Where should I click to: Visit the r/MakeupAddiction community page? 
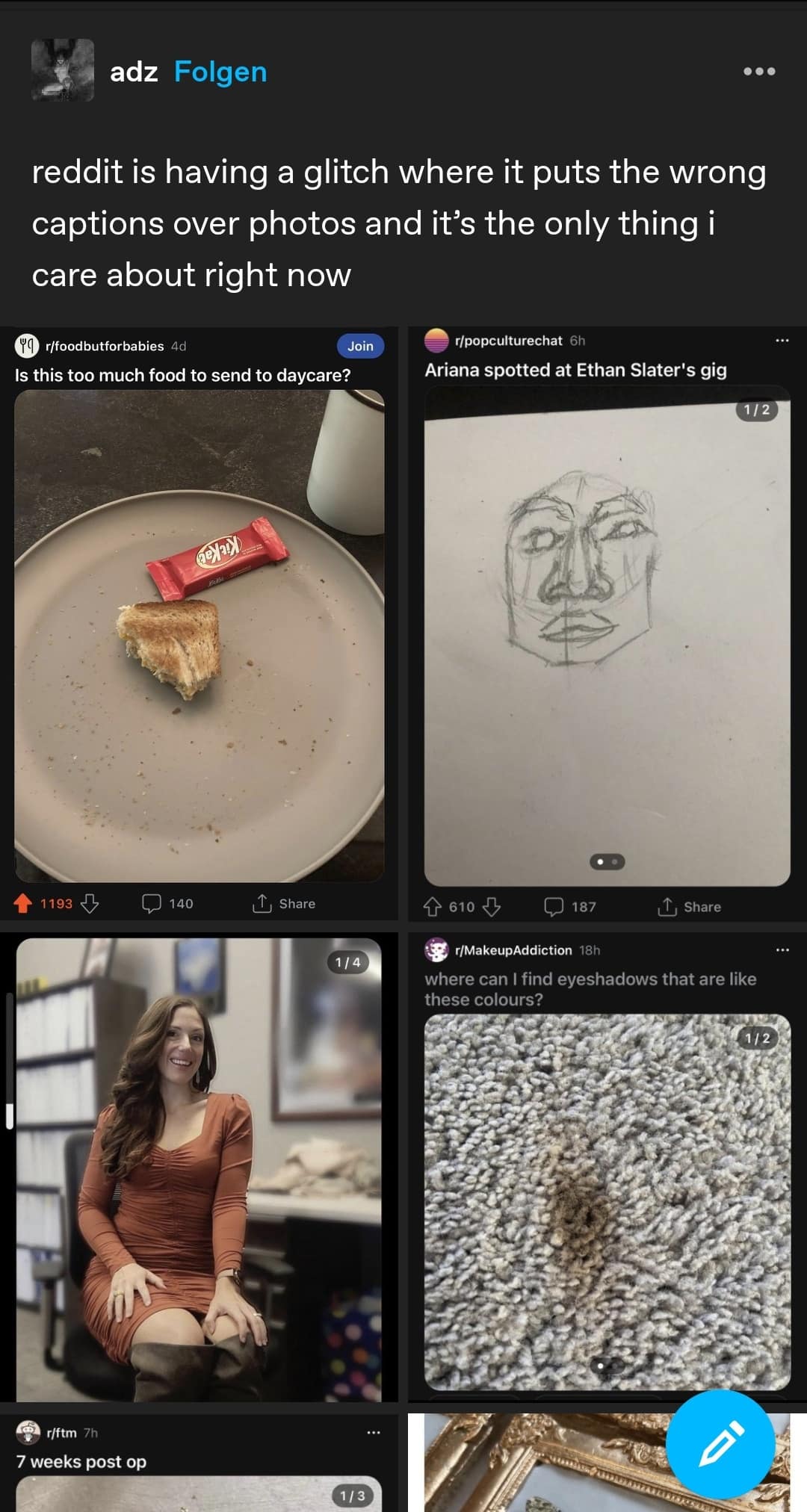513,949
